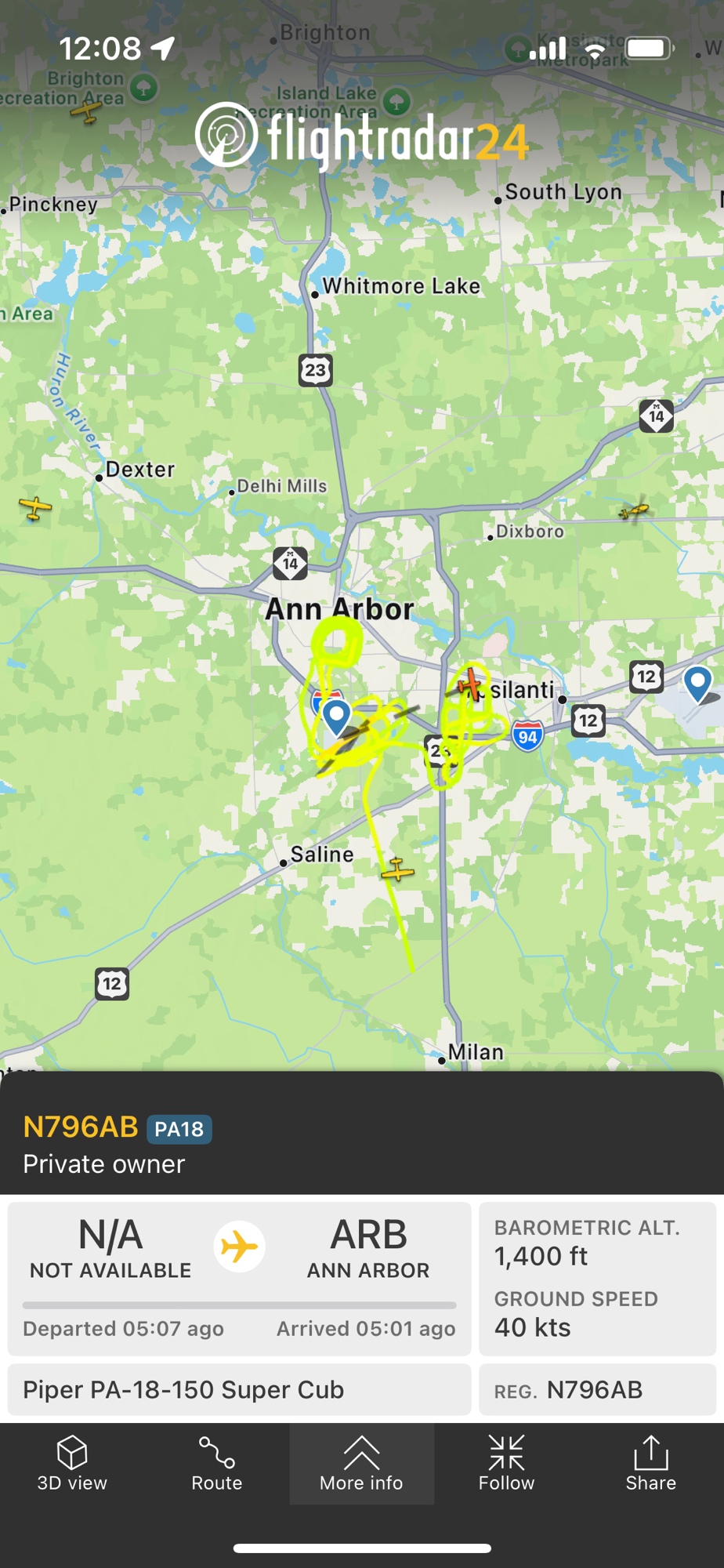Screen dimensions: 724x1568
Task: Select the plane near Brighton Recreation Area
Action: click(x=87, y=111)
